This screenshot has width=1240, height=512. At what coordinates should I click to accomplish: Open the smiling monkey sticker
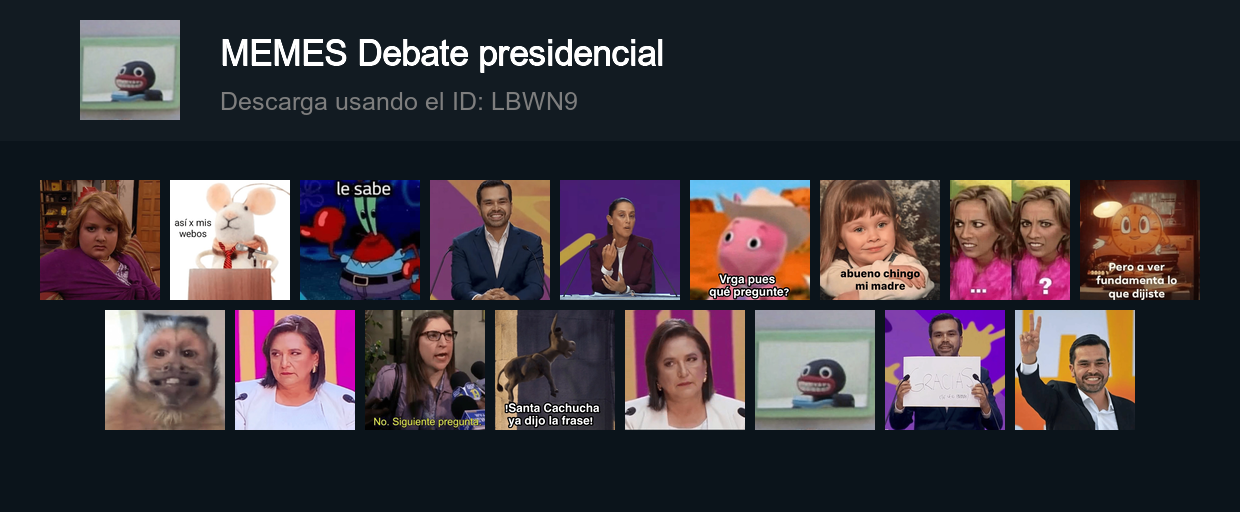pyautogui.click(x=165, y=370)
